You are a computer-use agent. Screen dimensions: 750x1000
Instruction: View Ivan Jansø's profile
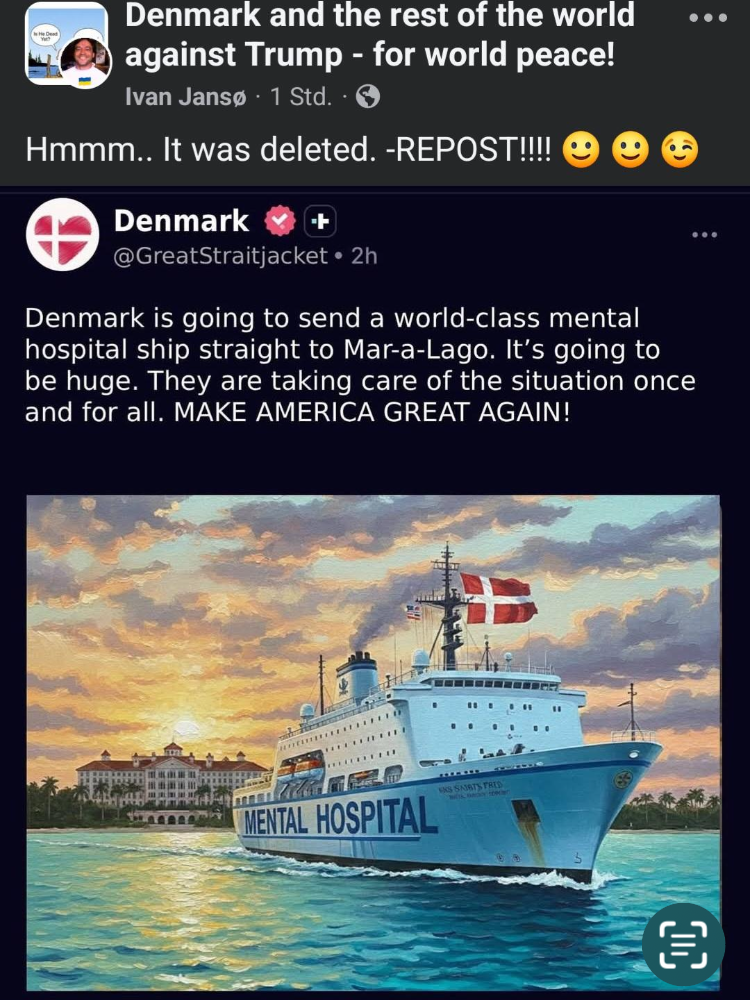(185, 97)
